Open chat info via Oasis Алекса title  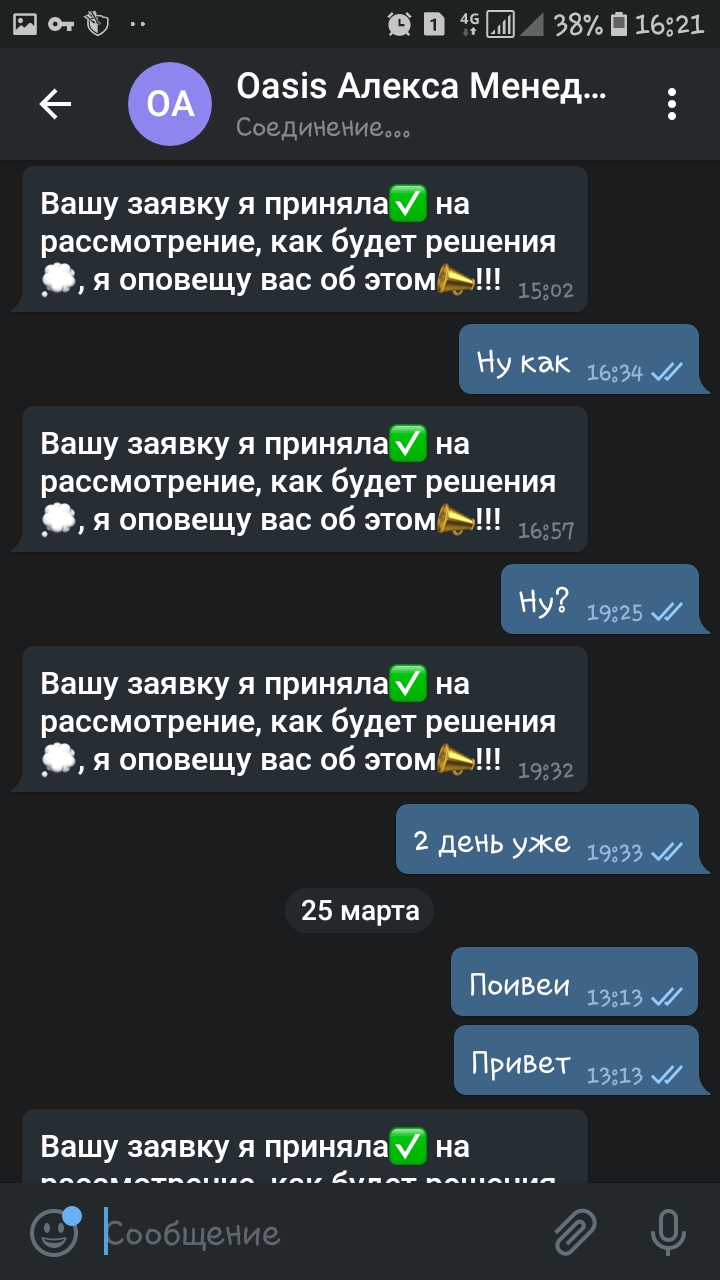pos(420,88)
